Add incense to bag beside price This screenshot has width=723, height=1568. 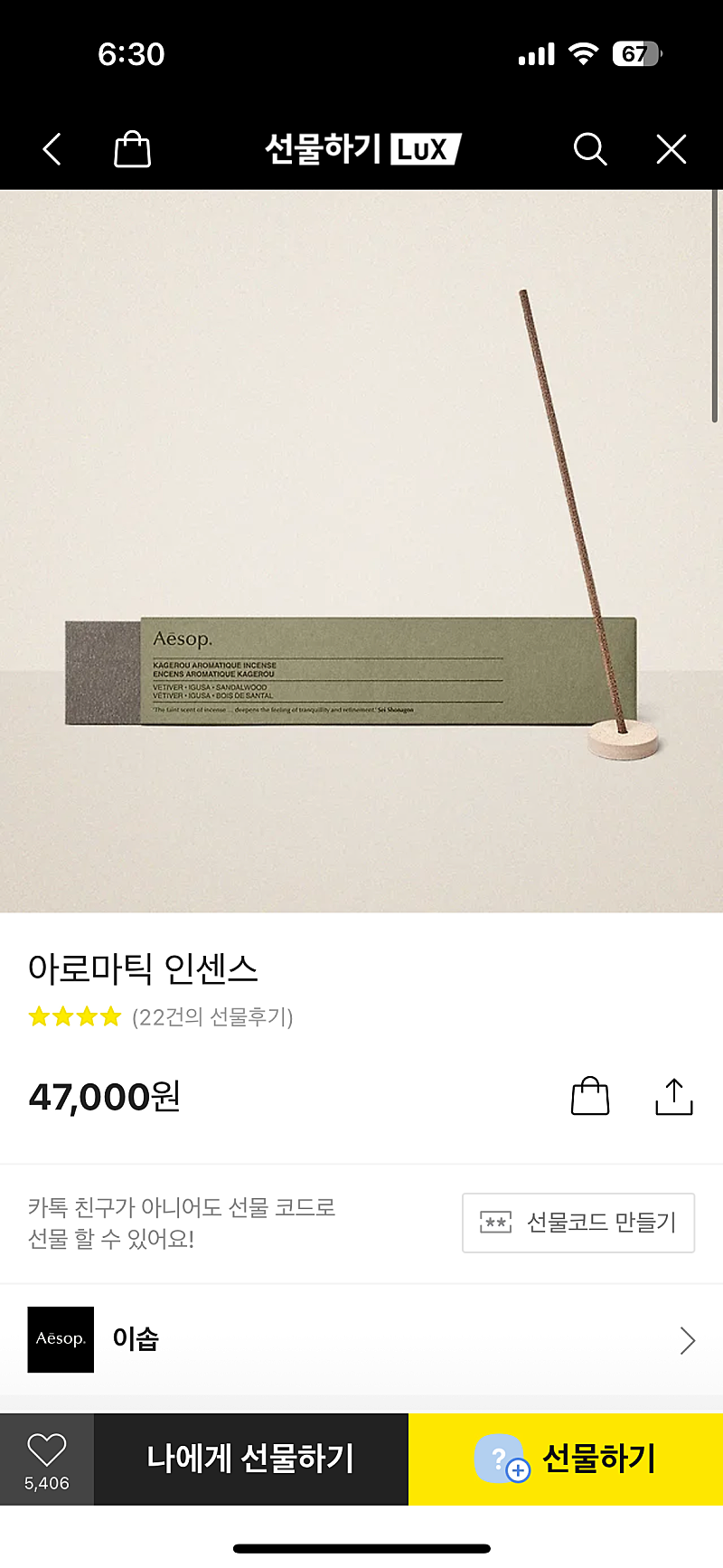590,1096
